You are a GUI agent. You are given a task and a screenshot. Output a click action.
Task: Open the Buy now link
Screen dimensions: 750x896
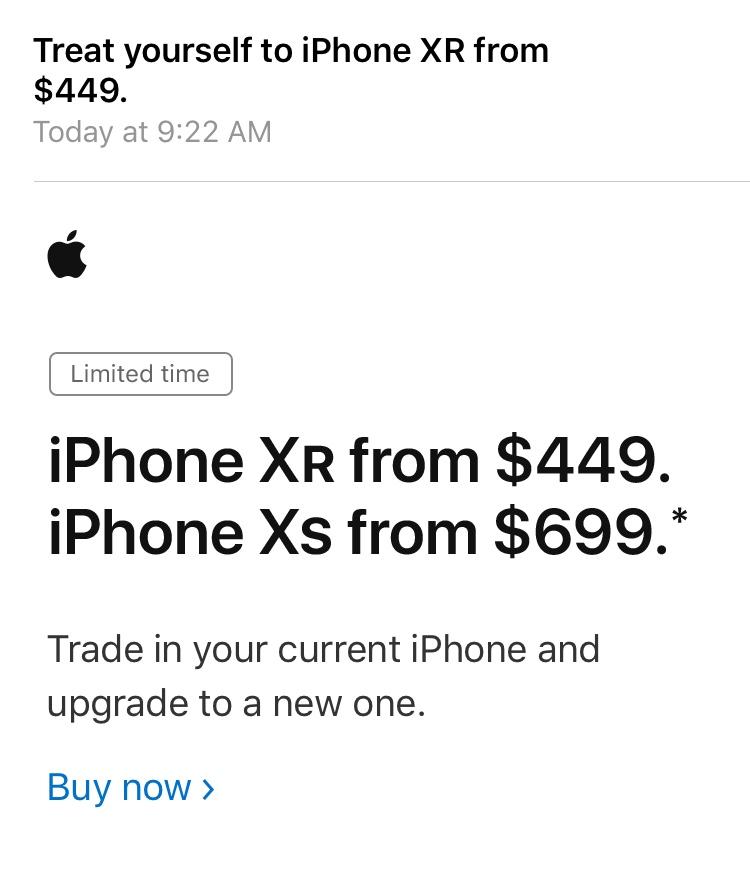click(x=130, y=787)
